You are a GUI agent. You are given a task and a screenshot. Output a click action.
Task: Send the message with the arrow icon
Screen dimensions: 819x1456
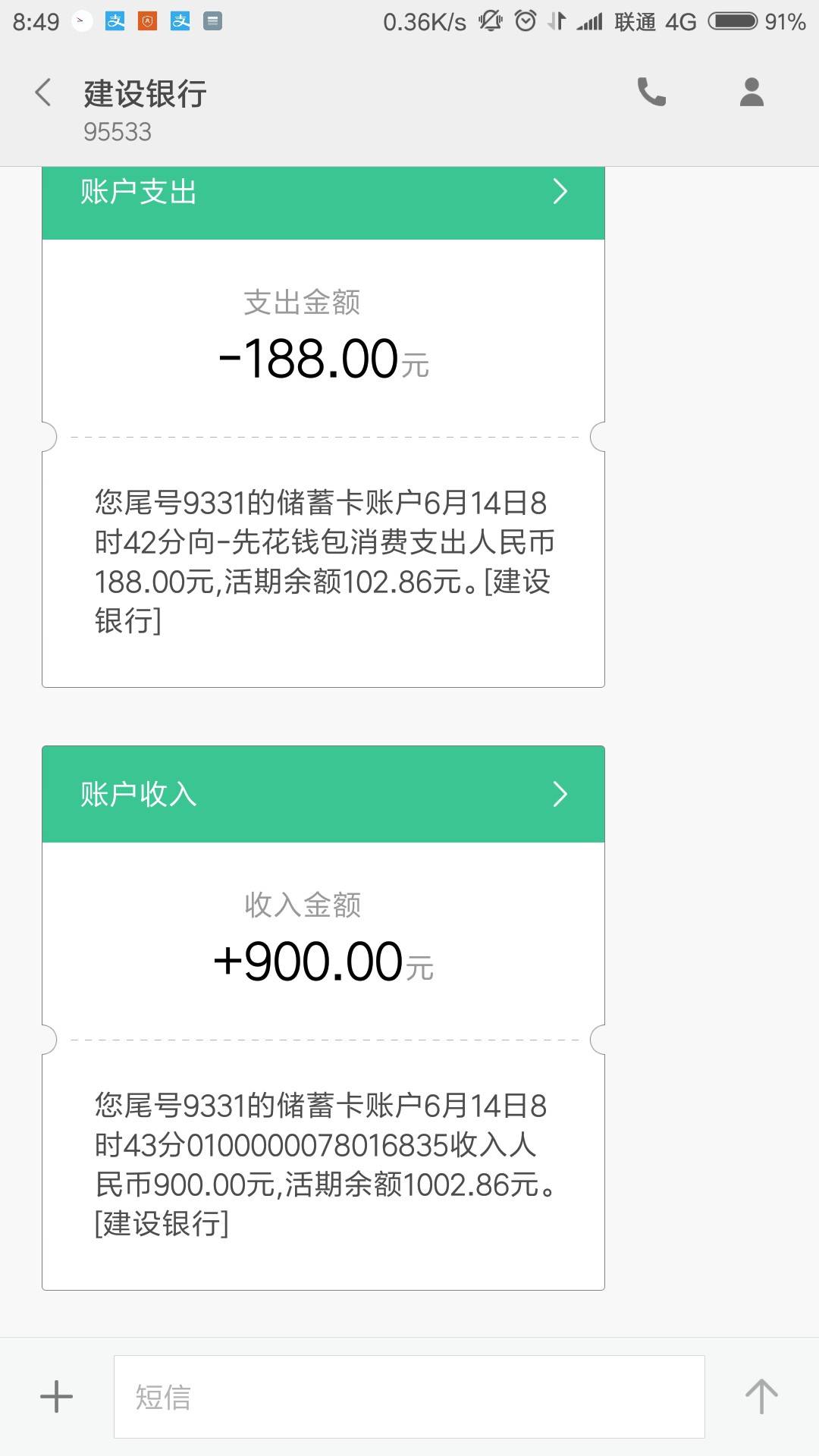tap(761, 1396)
